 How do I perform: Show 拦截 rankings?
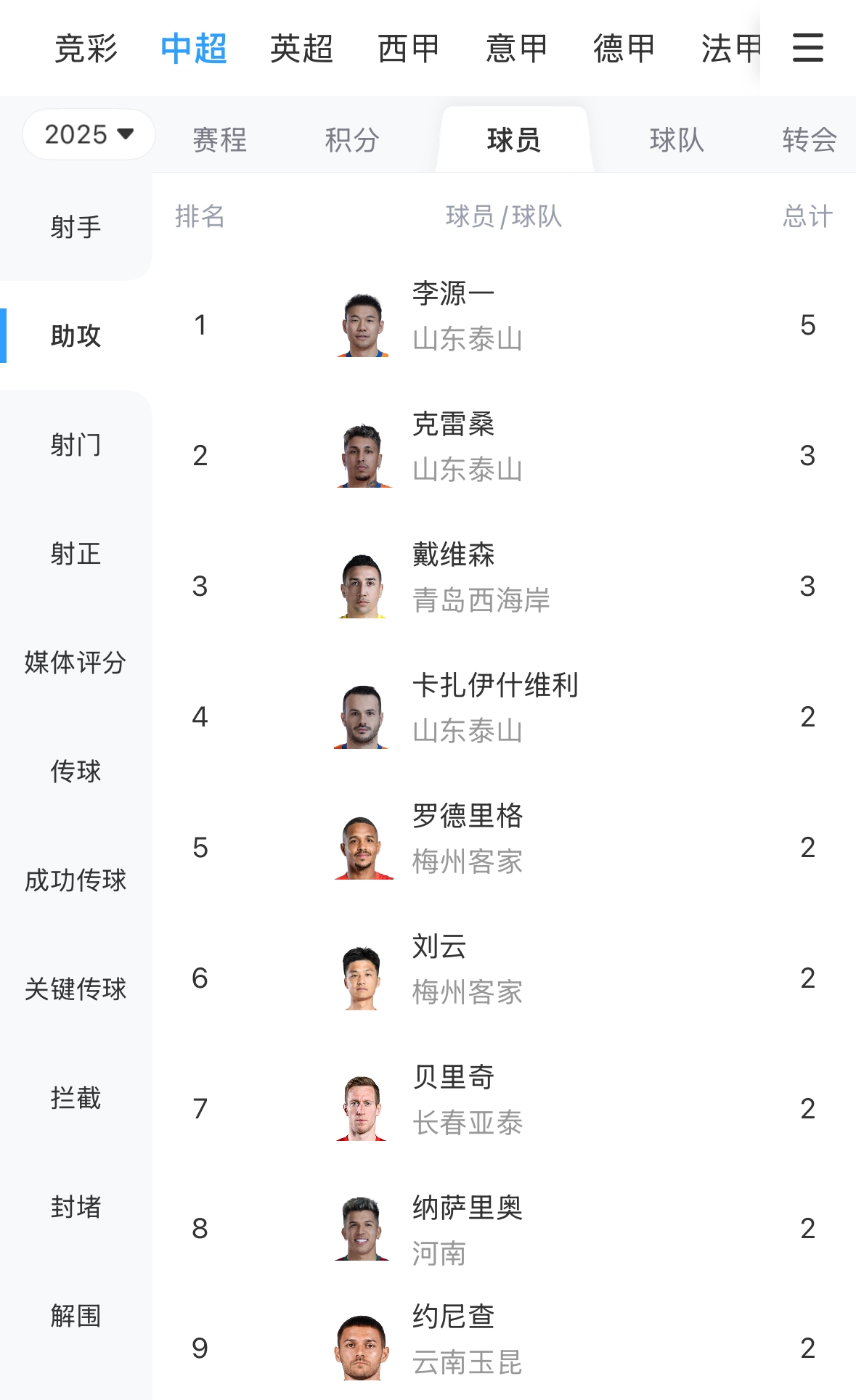pyautogui.click(x=76, y=1098)
